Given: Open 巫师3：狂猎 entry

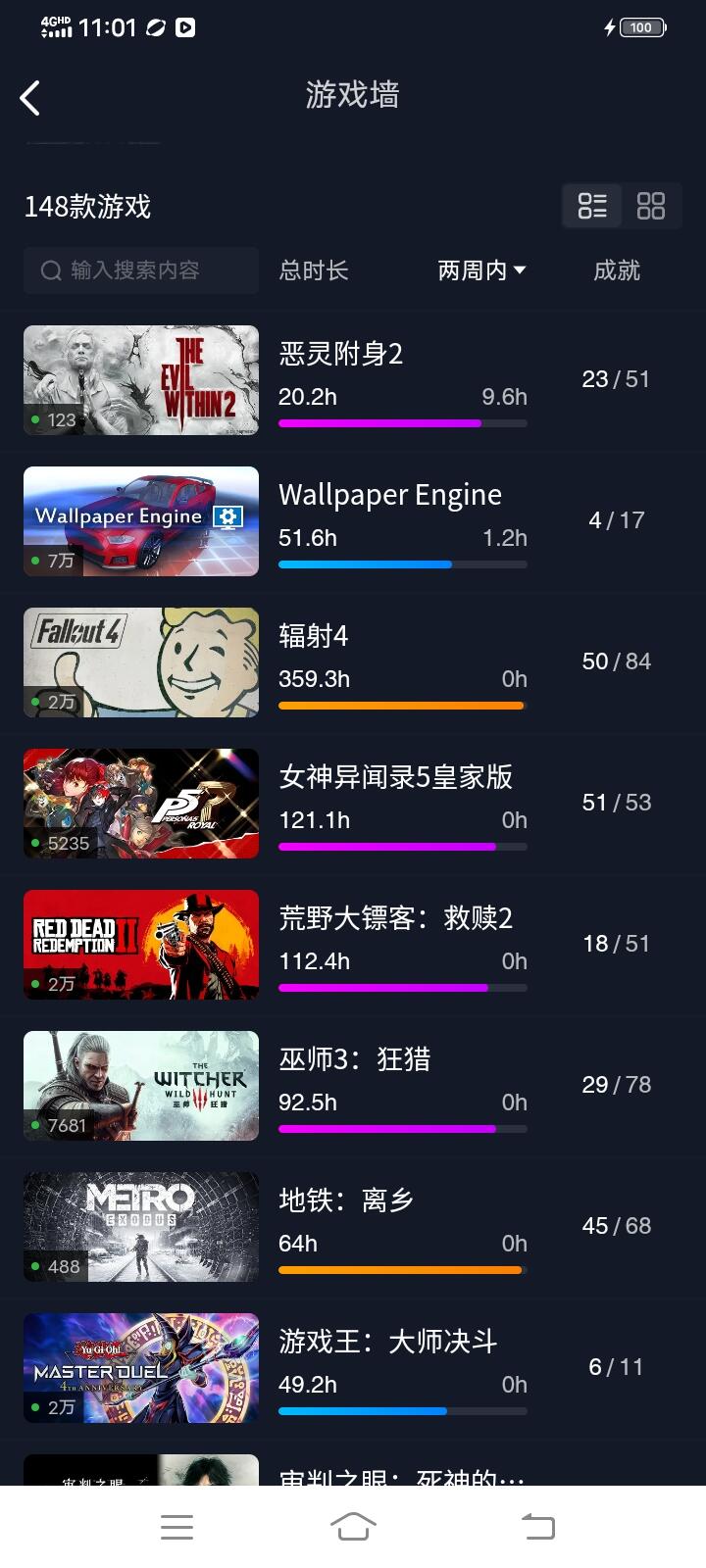Looking at the screenshot, I should pyautogui.click(x=353, y=1086).
